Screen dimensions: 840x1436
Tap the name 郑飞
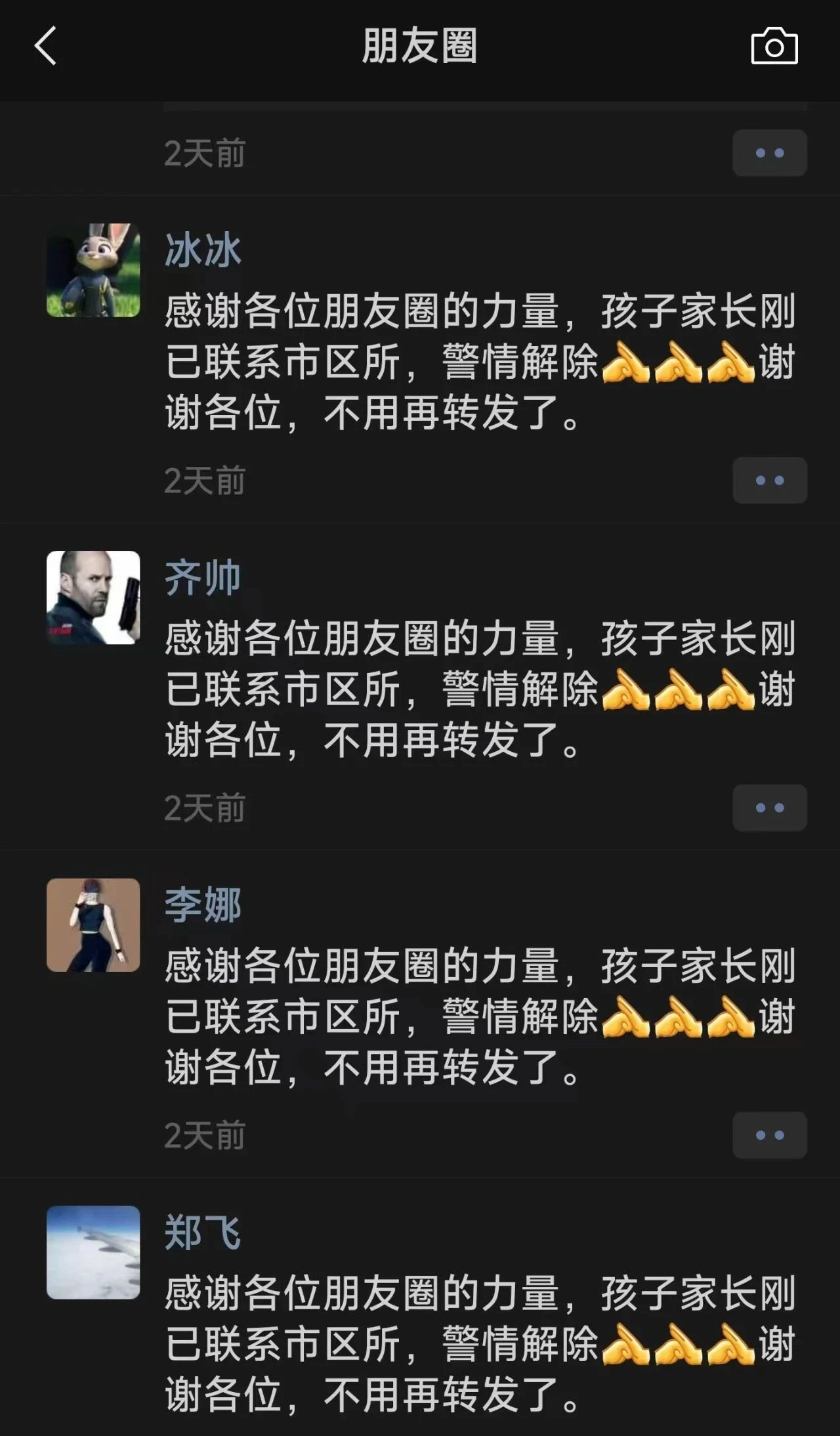coord(202,1232)
